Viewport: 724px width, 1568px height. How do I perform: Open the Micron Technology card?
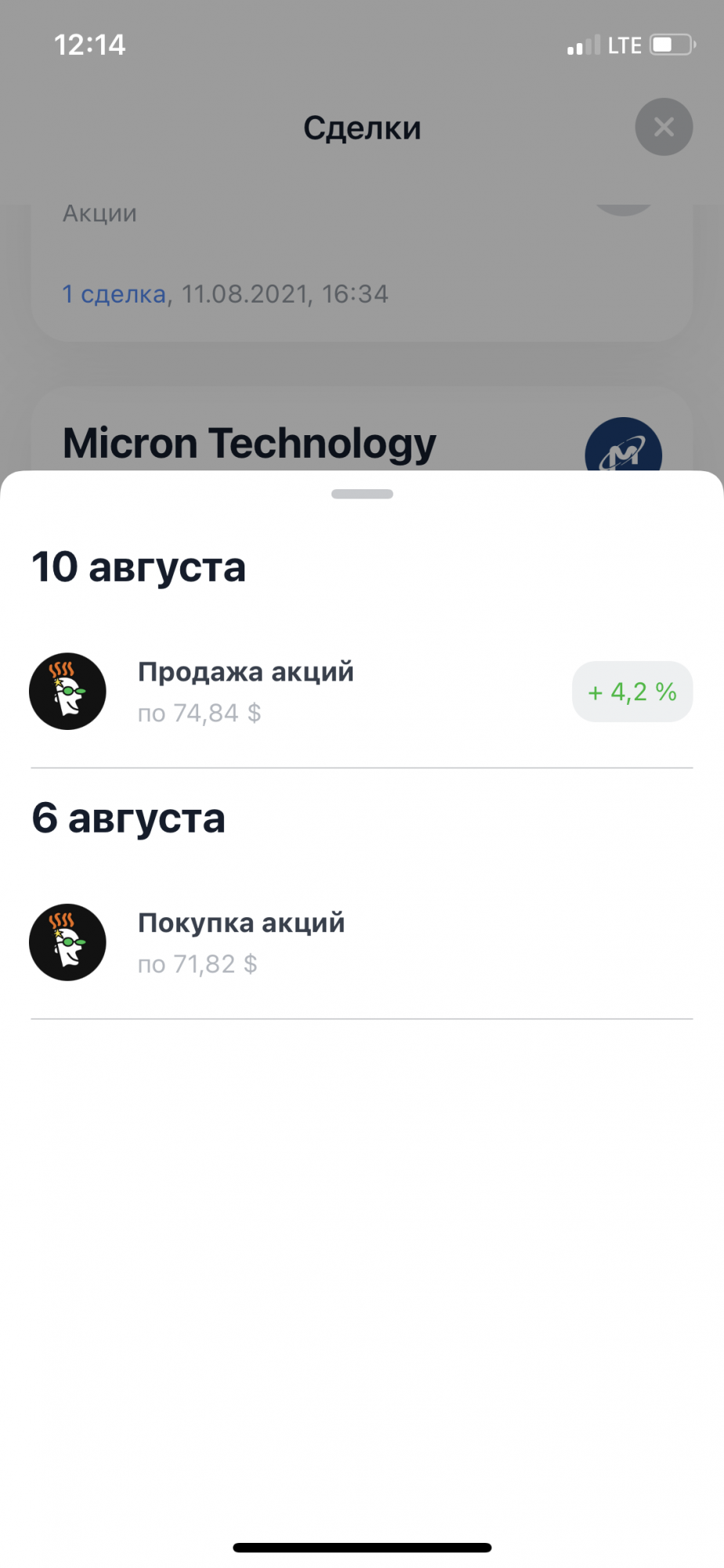[x=362, y=429]
